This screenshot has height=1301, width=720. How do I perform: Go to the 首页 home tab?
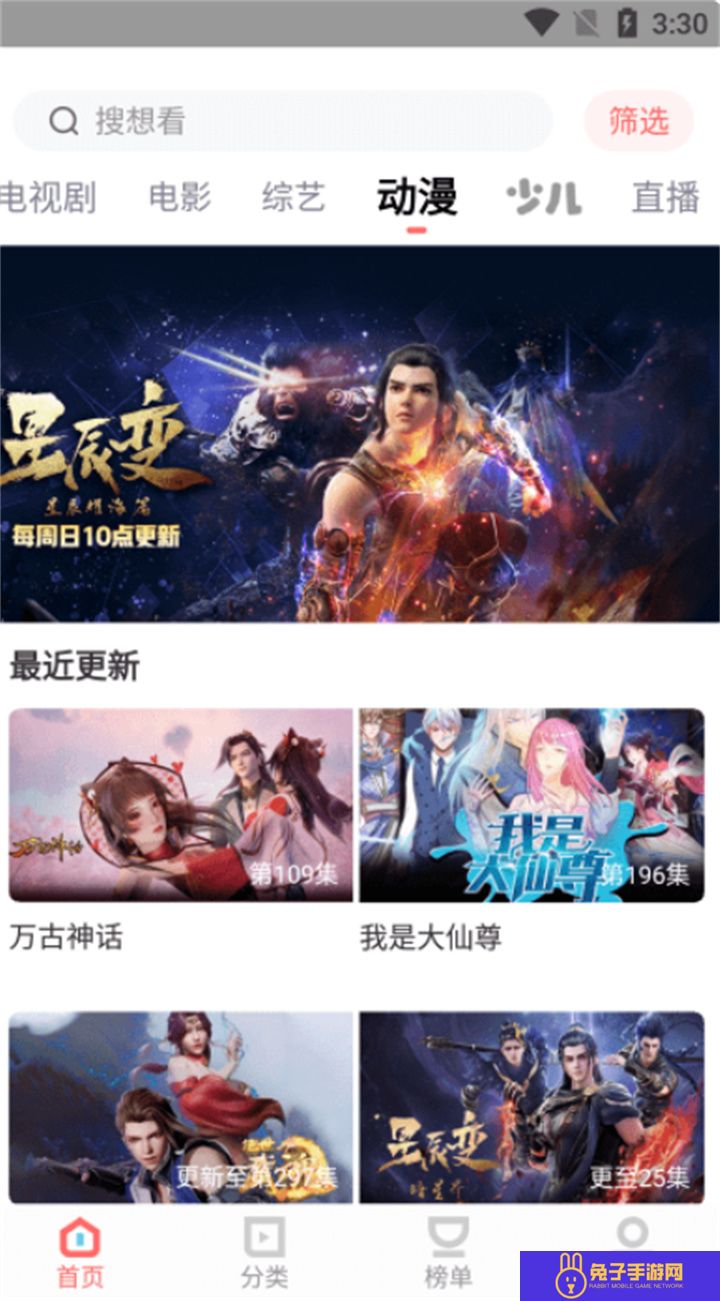80,1253
